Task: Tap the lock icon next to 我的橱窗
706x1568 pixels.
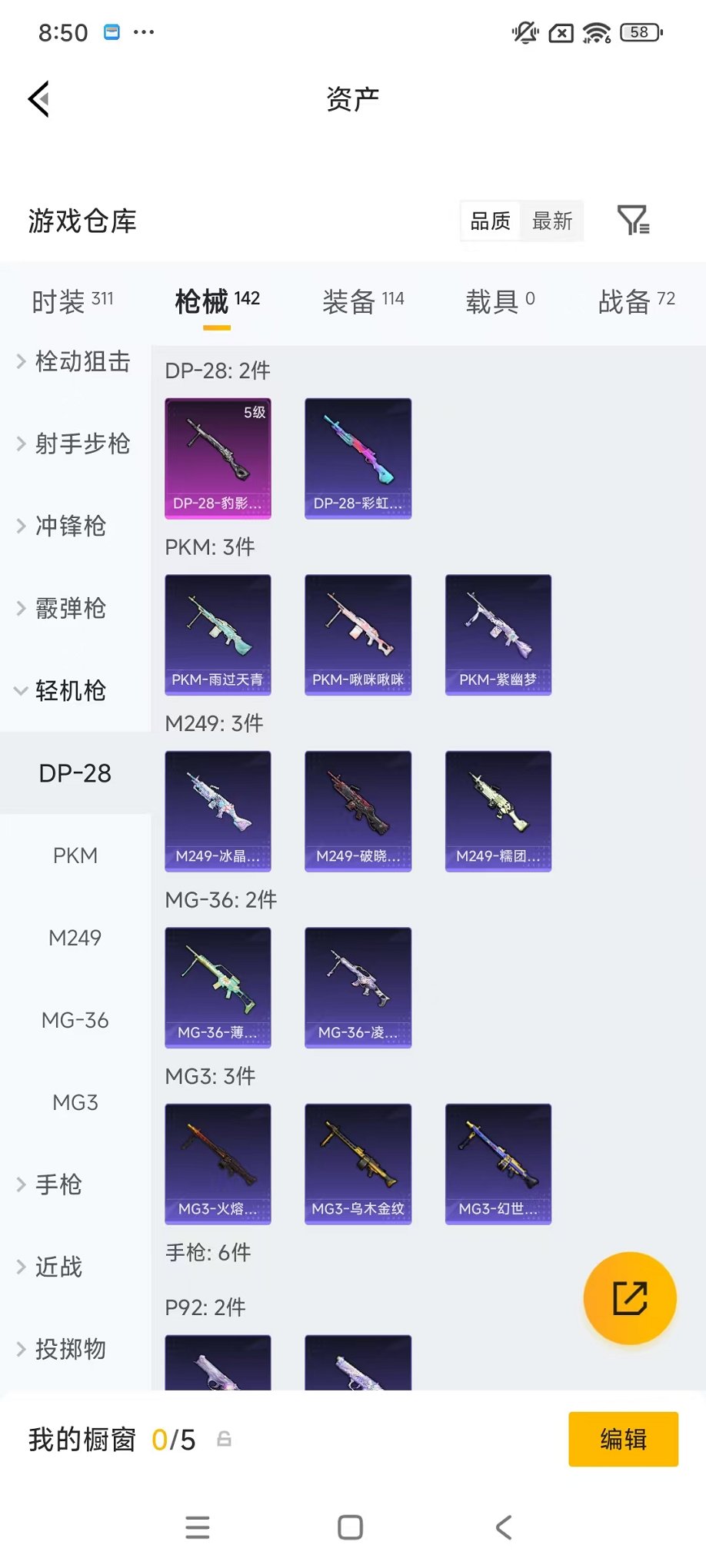Action: tap(224, 1440)
